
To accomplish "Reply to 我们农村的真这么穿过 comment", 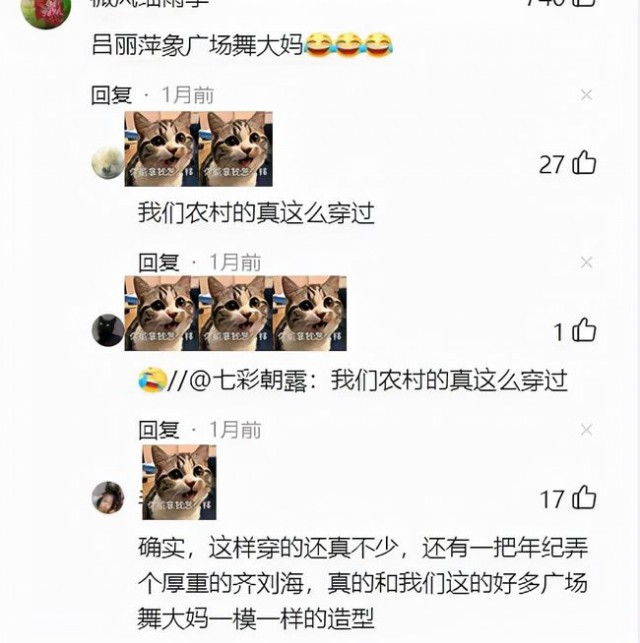I will [x=158, y=262].
